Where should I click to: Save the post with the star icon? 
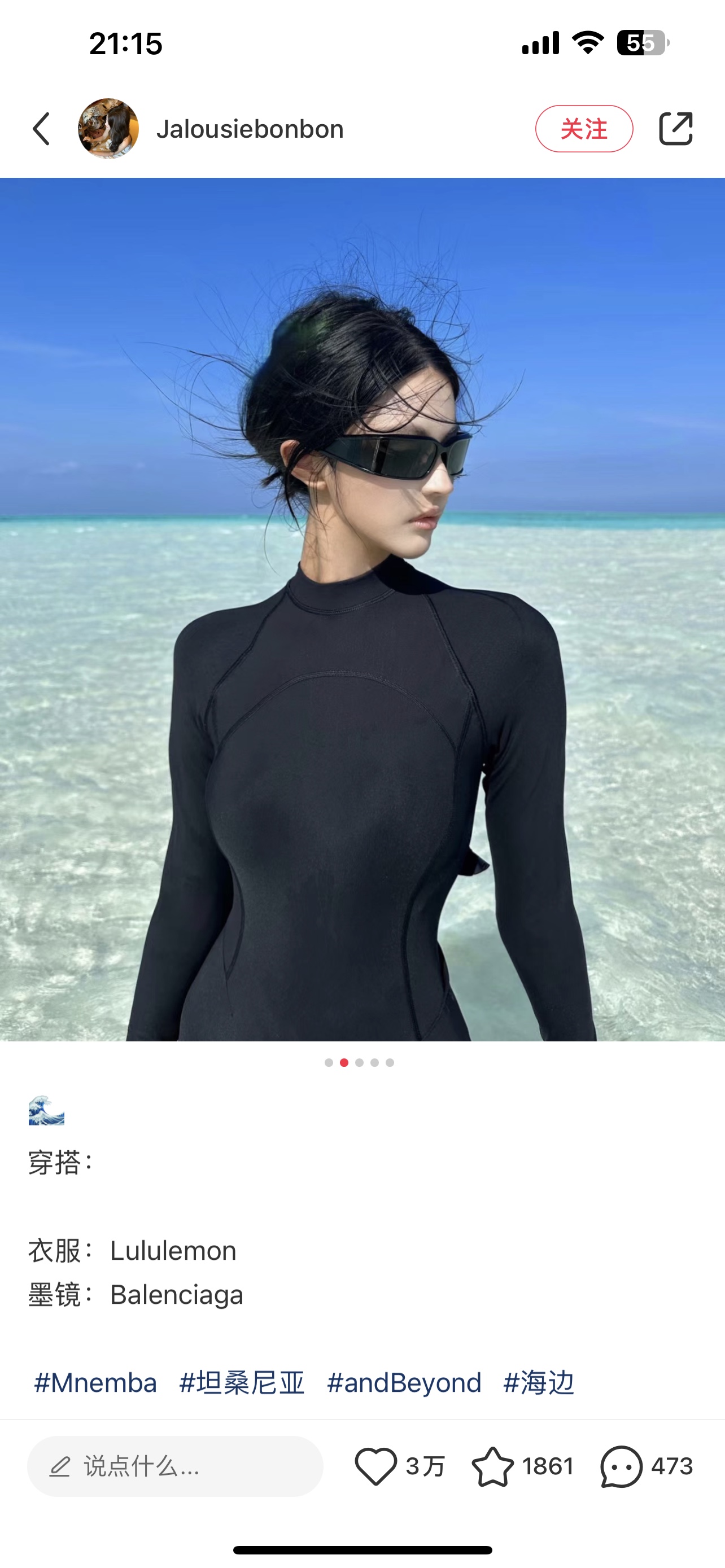tap(492, 1466)
